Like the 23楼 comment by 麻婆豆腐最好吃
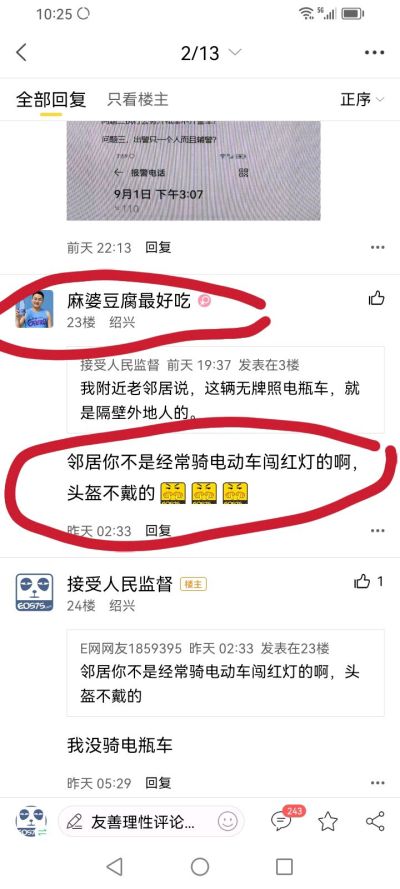Viewport: 400px width, 889px height. [x=377, y=298]
